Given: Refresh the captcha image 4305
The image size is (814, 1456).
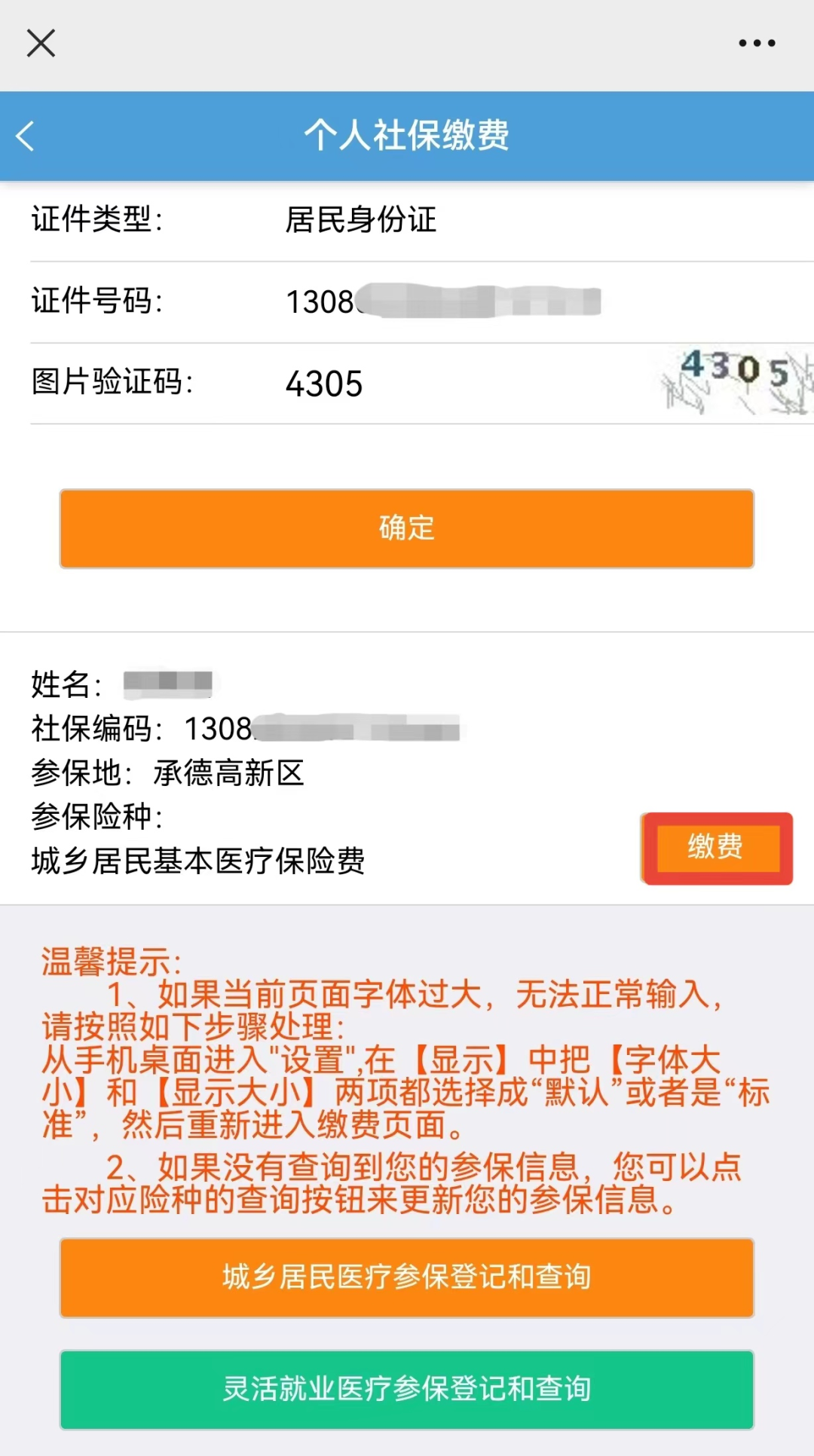Looking at the screenshot, I should tap(736, 382).
